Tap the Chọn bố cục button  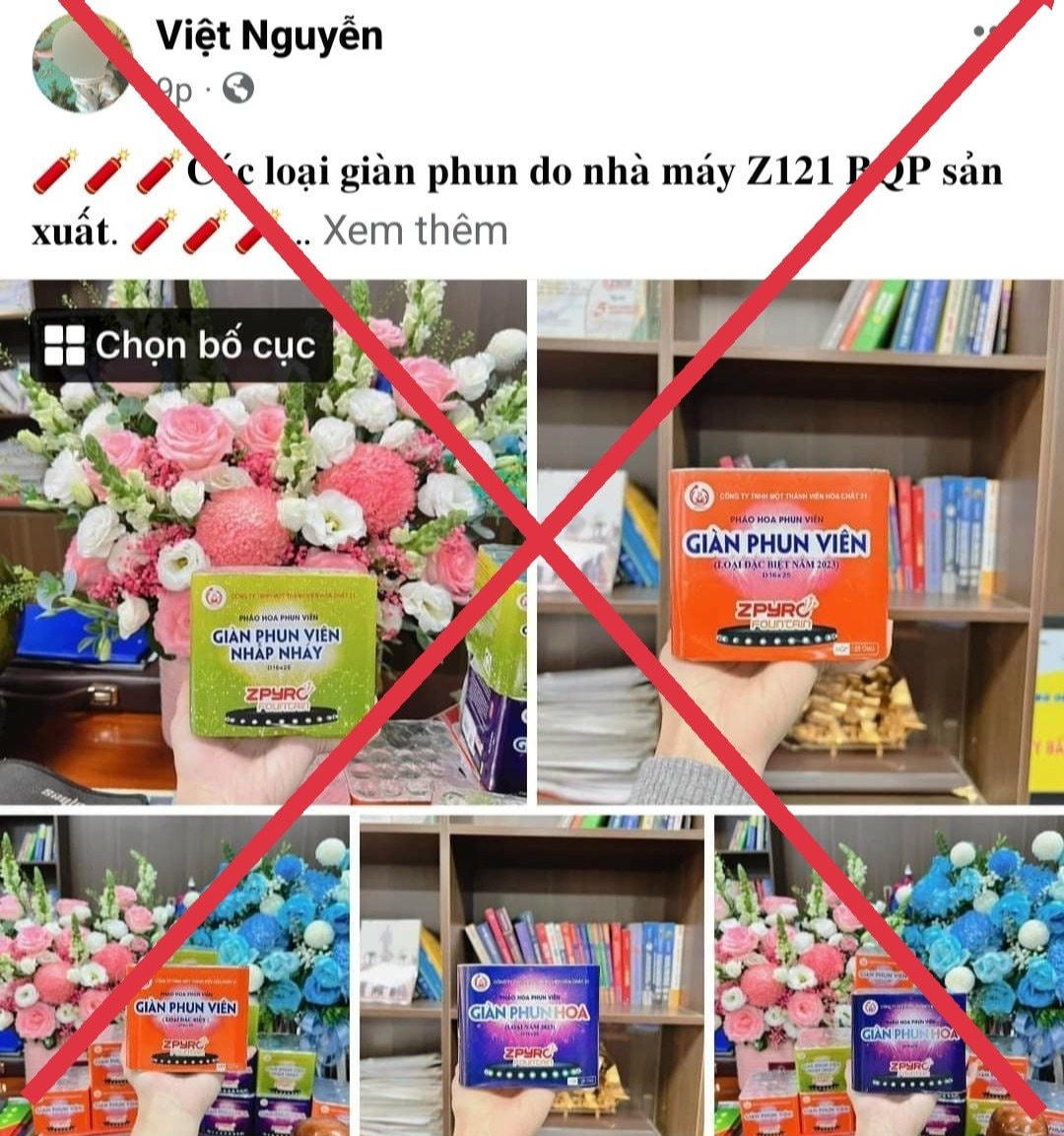click(180, 346)
